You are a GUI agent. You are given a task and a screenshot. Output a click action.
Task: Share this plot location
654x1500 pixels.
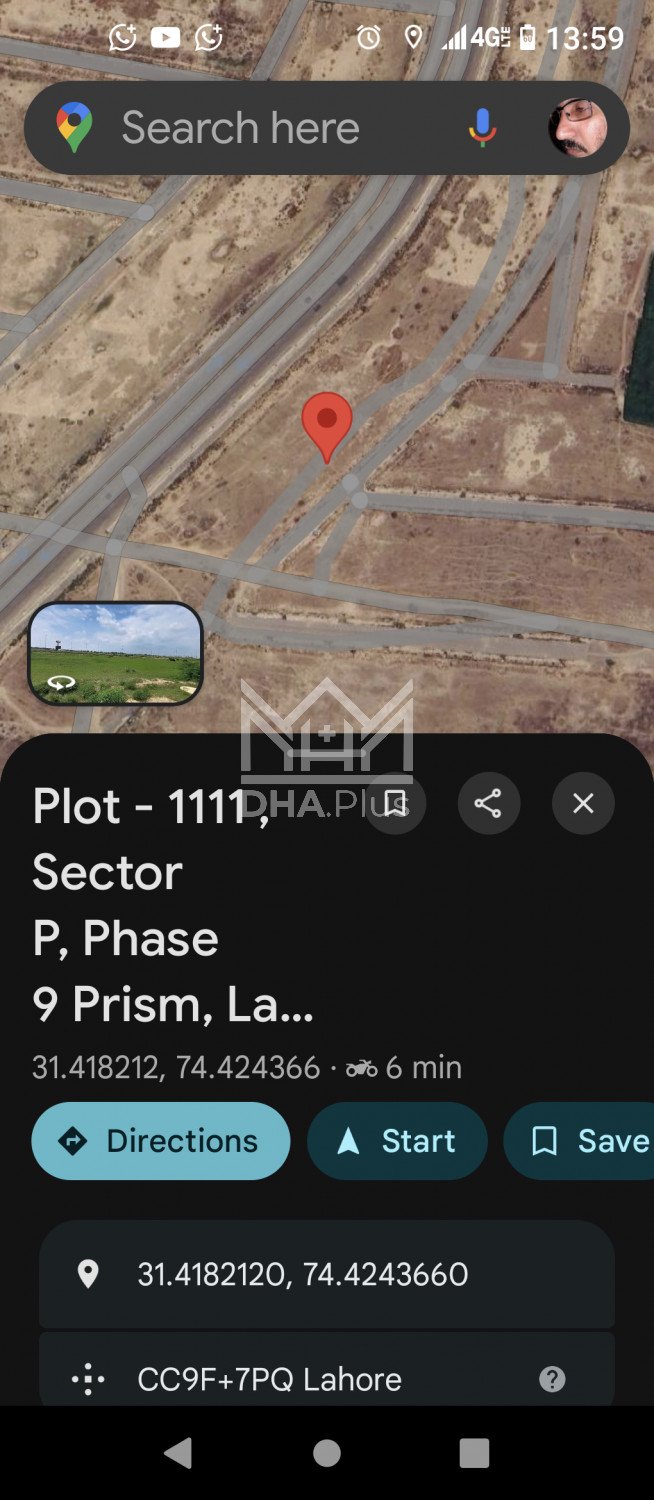(x=488, y=803)
